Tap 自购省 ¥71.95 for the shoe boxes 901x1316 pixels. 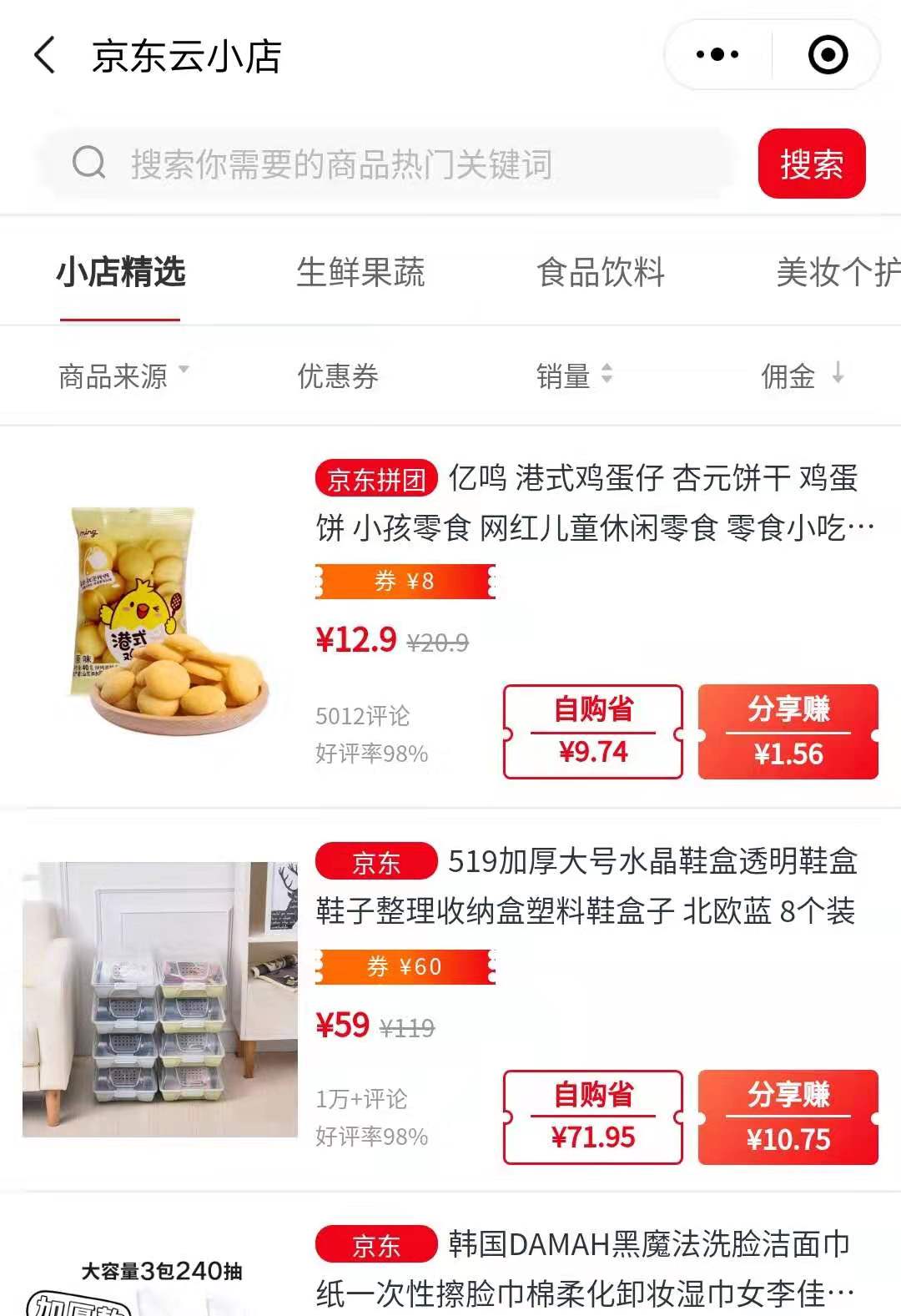pos(592,1117)
